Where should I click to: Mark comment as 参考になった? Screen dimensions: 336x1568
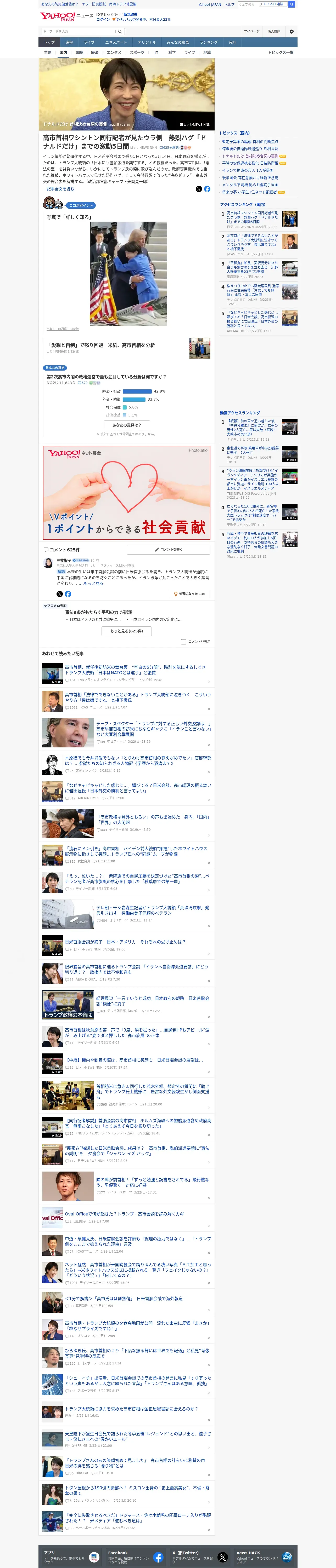pyautogui.click(x=190, y=593)
